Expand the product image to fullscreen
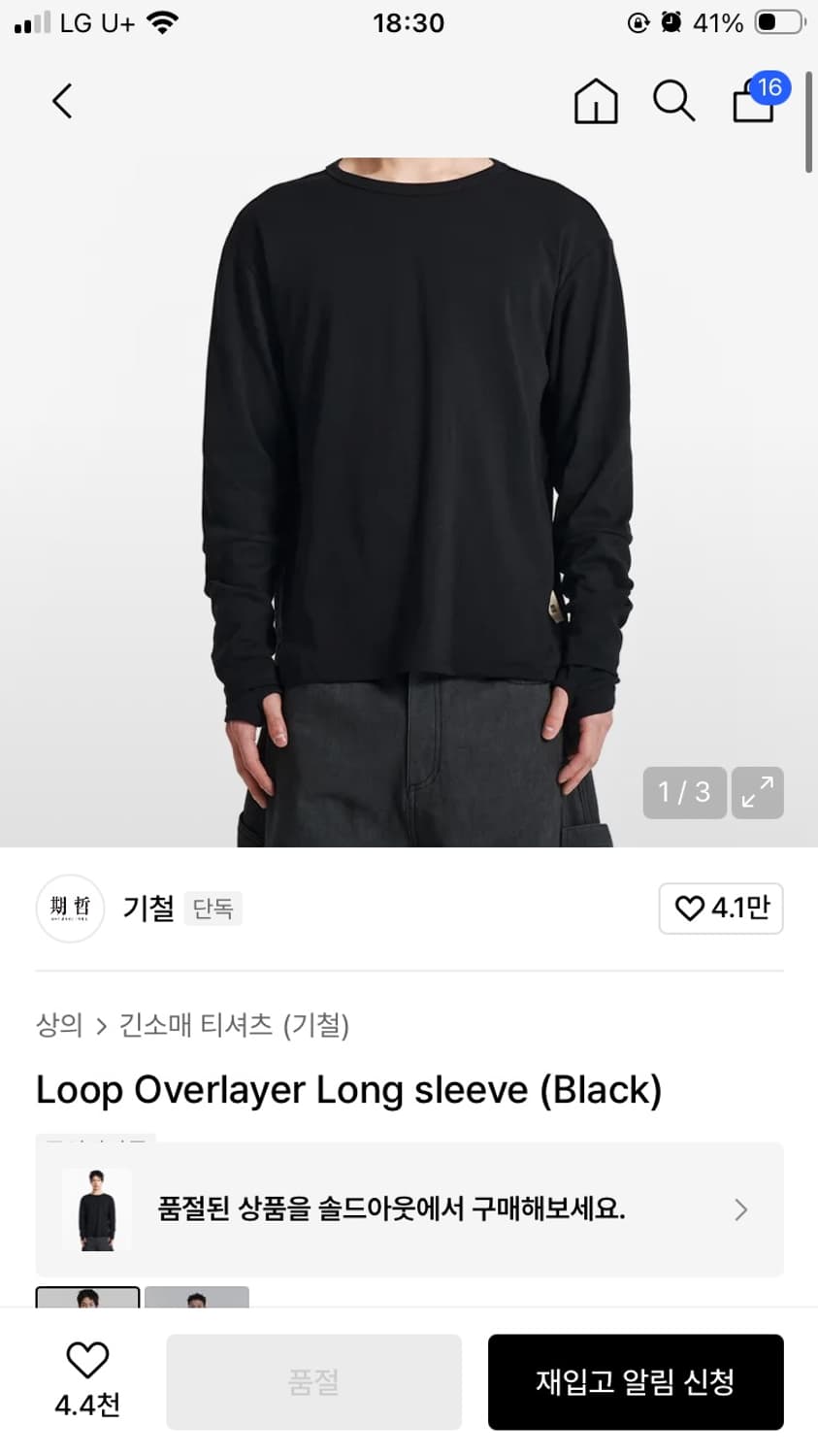Image resolution: width=818 pixels, height=1456 pixels. pos(757,793)
